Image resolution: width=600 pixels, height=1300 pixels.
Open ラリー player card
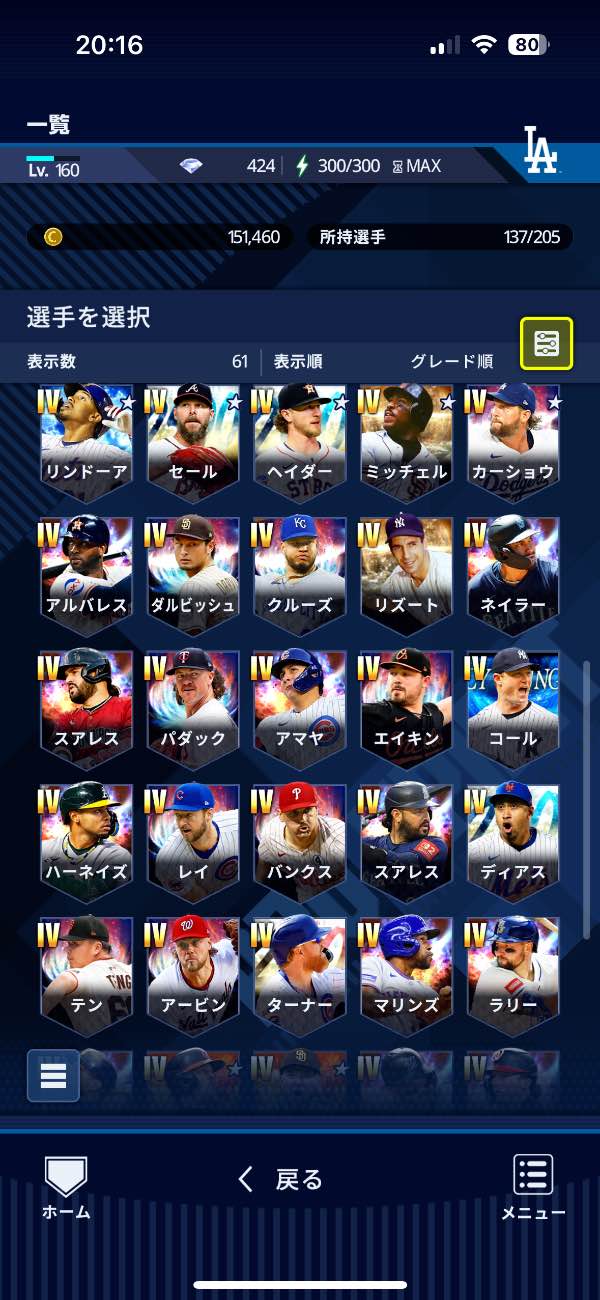pyautogui.click(x=514, y=972)
